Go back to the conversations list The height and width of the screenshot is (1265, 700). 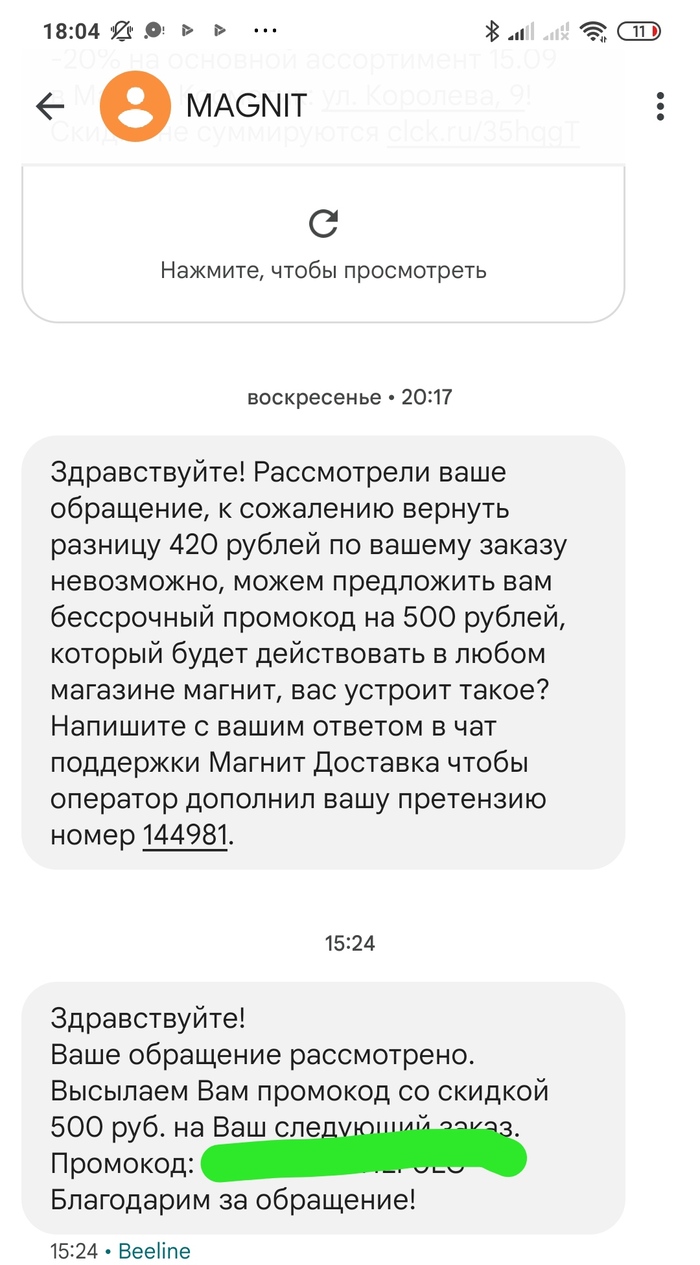point(49,106)
